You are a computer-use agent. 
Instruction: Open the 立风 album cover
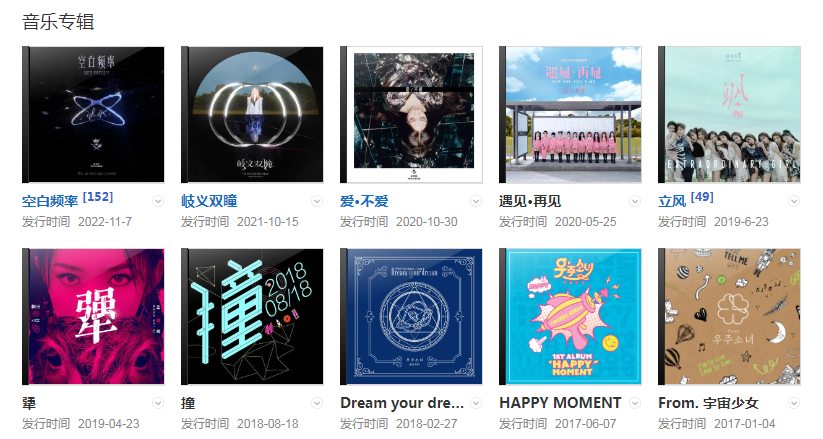[x=730, y=115]
